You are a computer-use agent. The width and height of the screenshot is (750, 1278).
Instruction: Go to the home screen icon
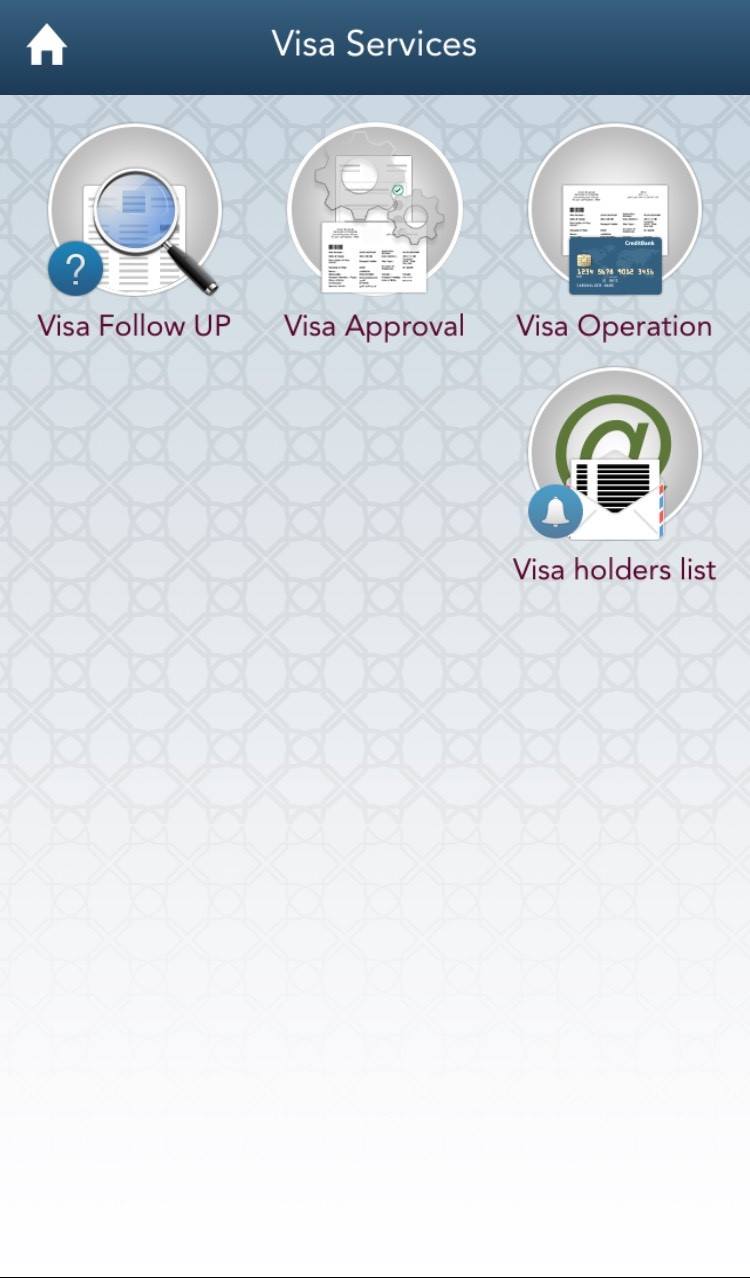pos(46,46)
